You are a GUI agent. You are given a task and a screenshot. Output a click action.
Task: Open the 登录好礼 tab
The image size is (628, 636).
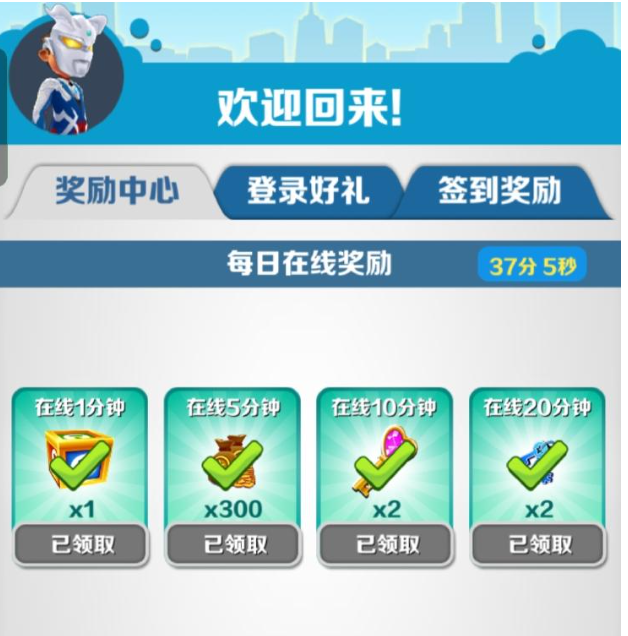tap(307, 192)
